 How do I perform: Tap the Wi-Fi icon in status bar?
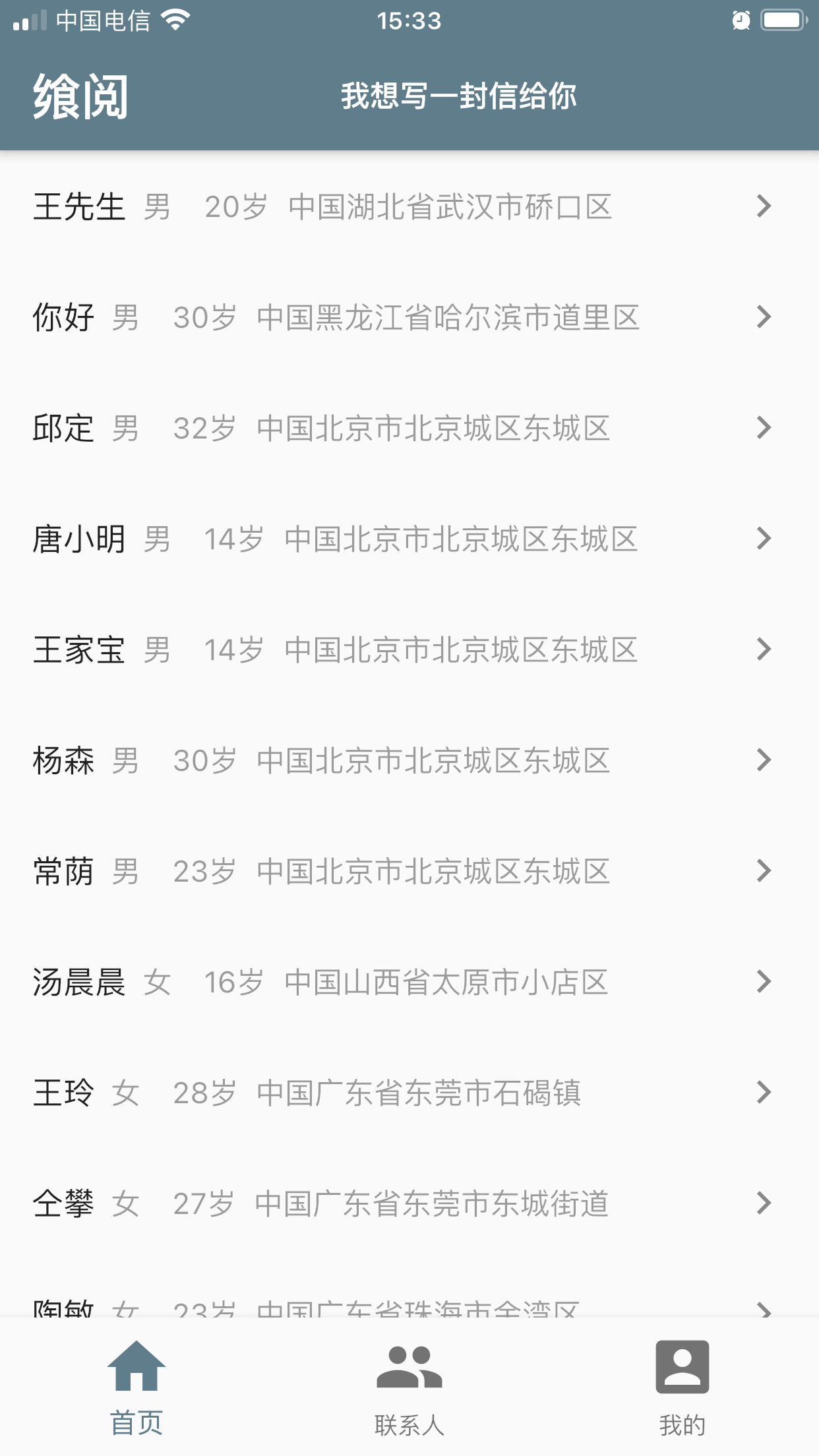coord(173,20)
